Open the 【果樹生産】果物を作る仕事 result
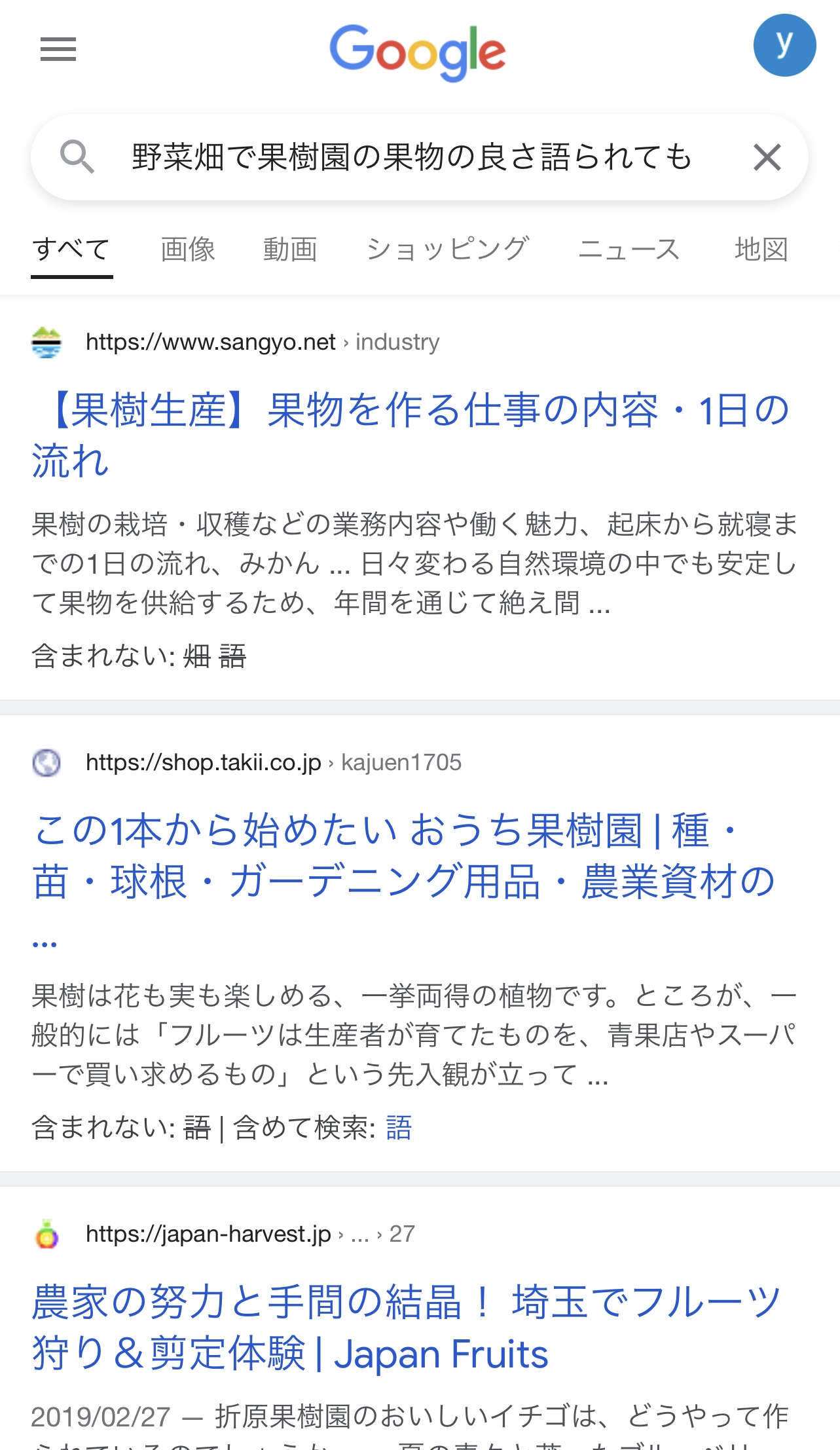The image size is (840, 1450). (x=410, y=435)
